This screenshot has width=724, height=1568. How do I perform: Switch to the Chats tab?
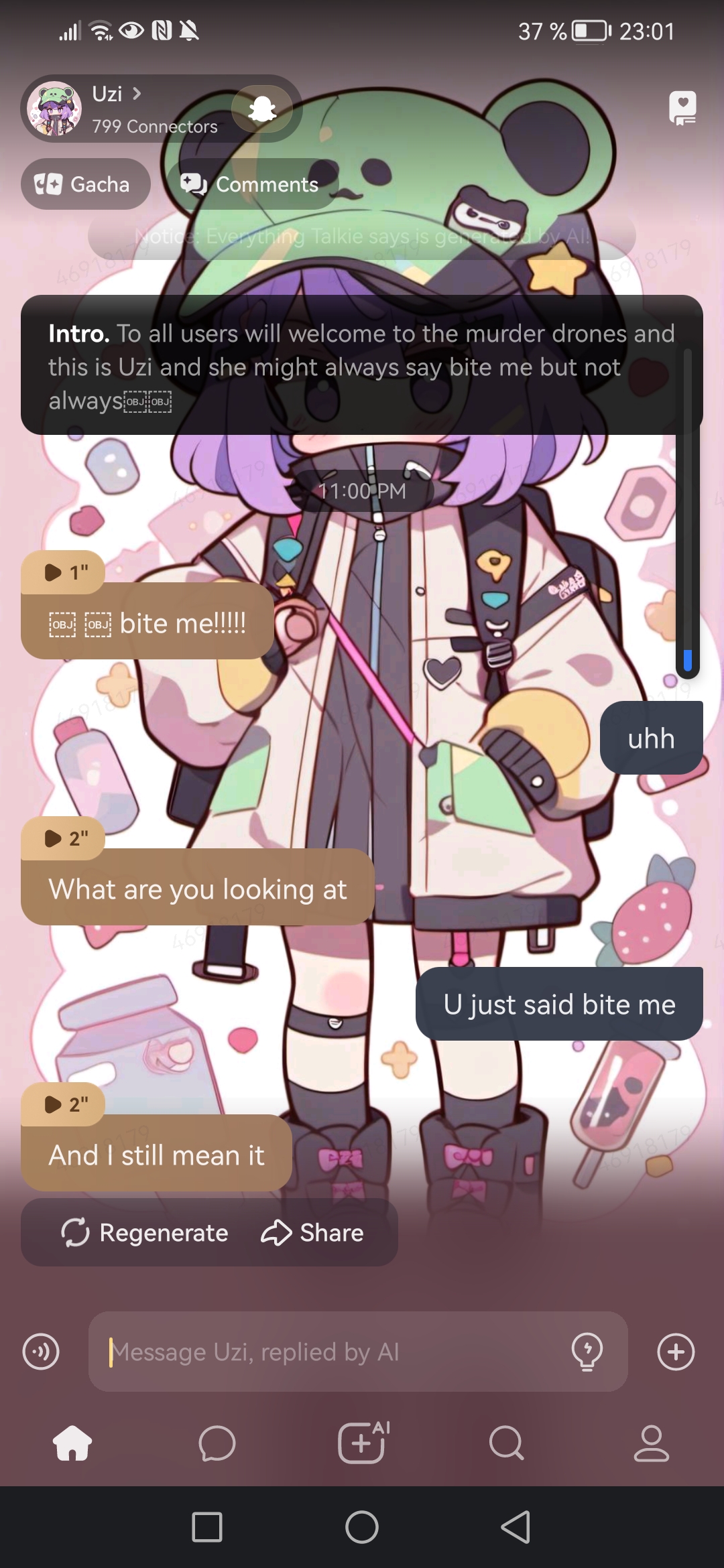(217, 1443)
